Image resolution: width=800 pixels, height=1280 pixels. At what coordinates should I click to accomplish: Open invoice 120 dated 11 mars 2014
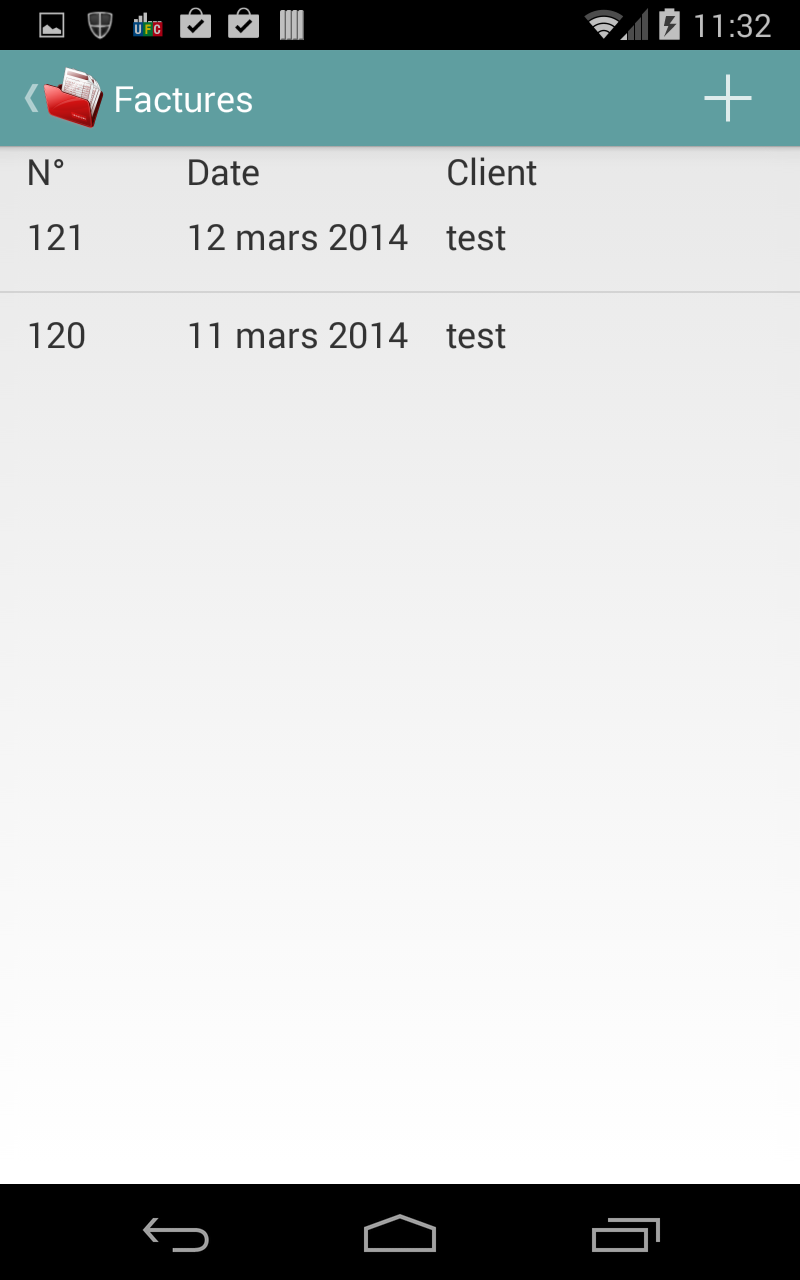point(400,336)
